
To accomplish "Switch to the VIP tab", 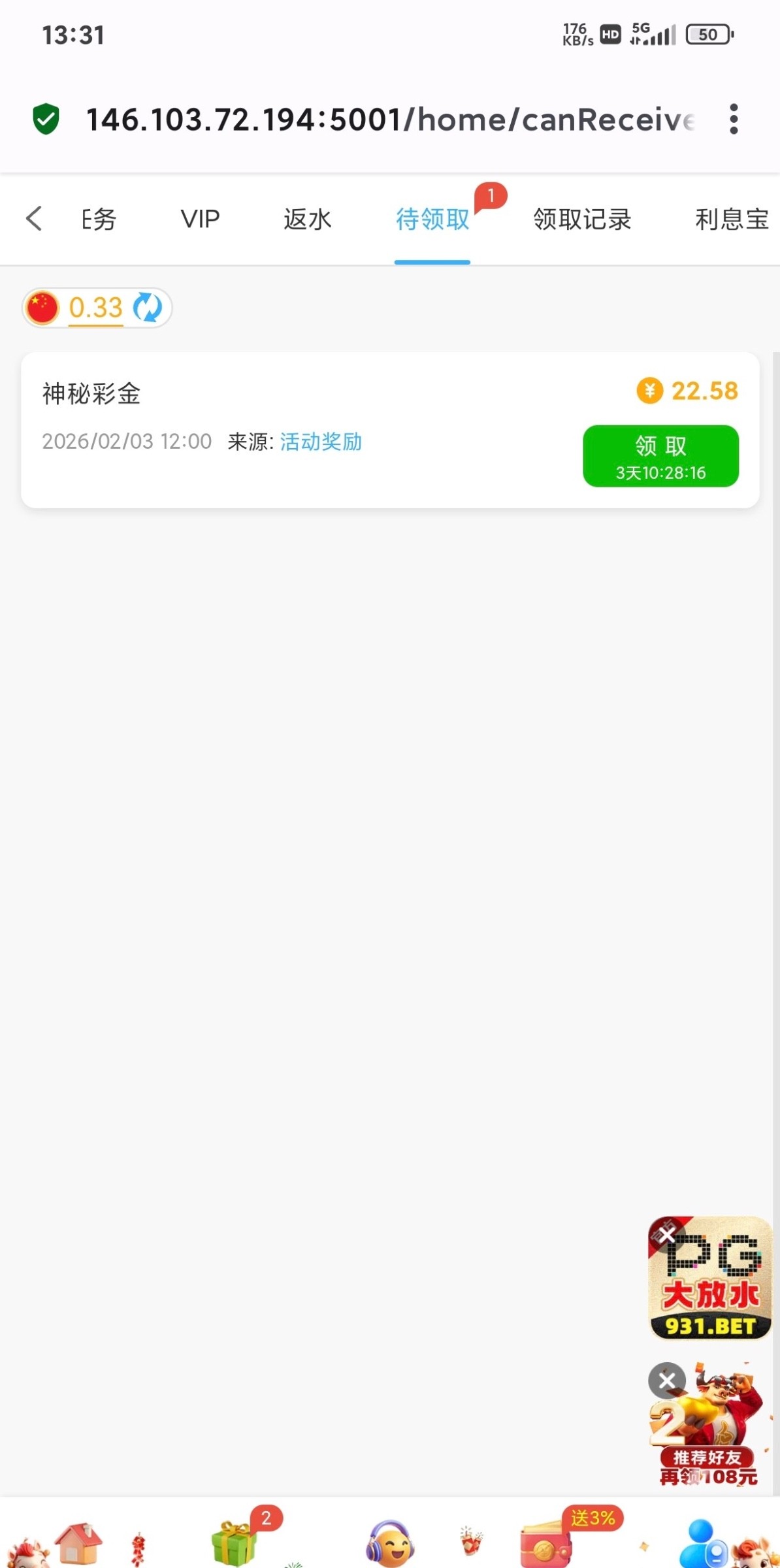I will pos(200,220).
